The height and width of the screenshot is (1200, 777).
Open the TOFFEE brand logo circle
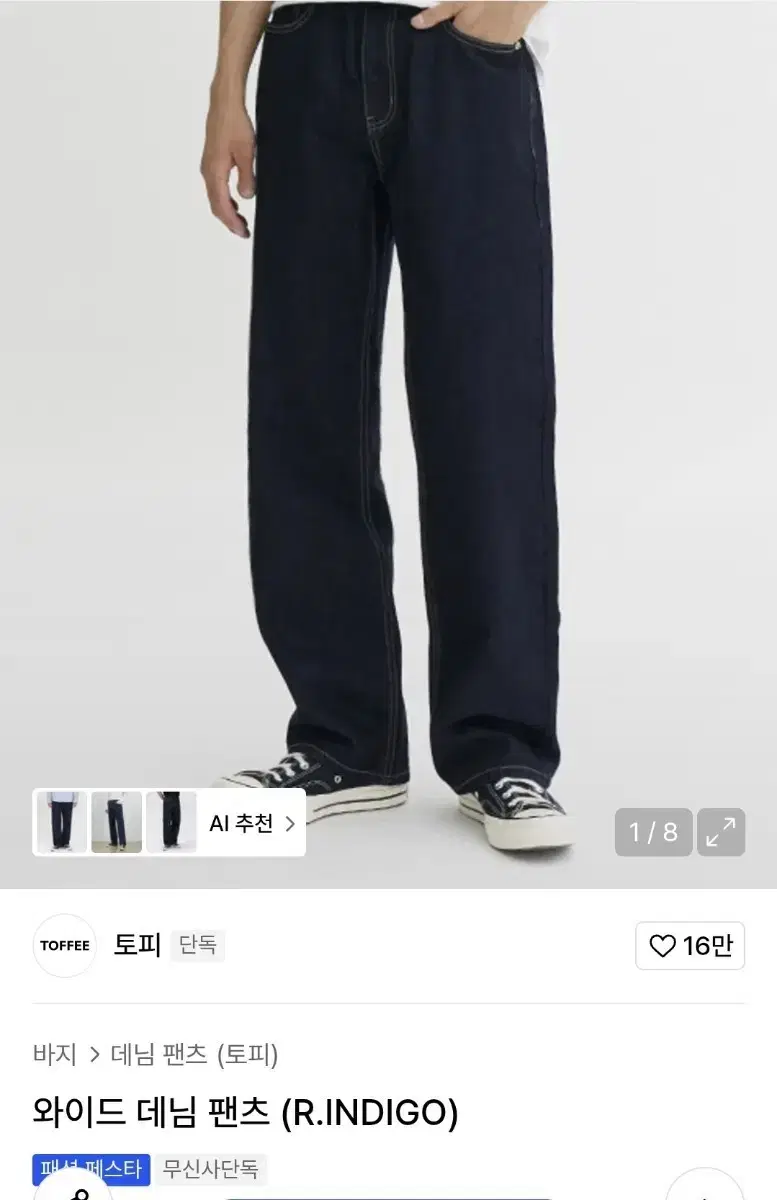64,945
